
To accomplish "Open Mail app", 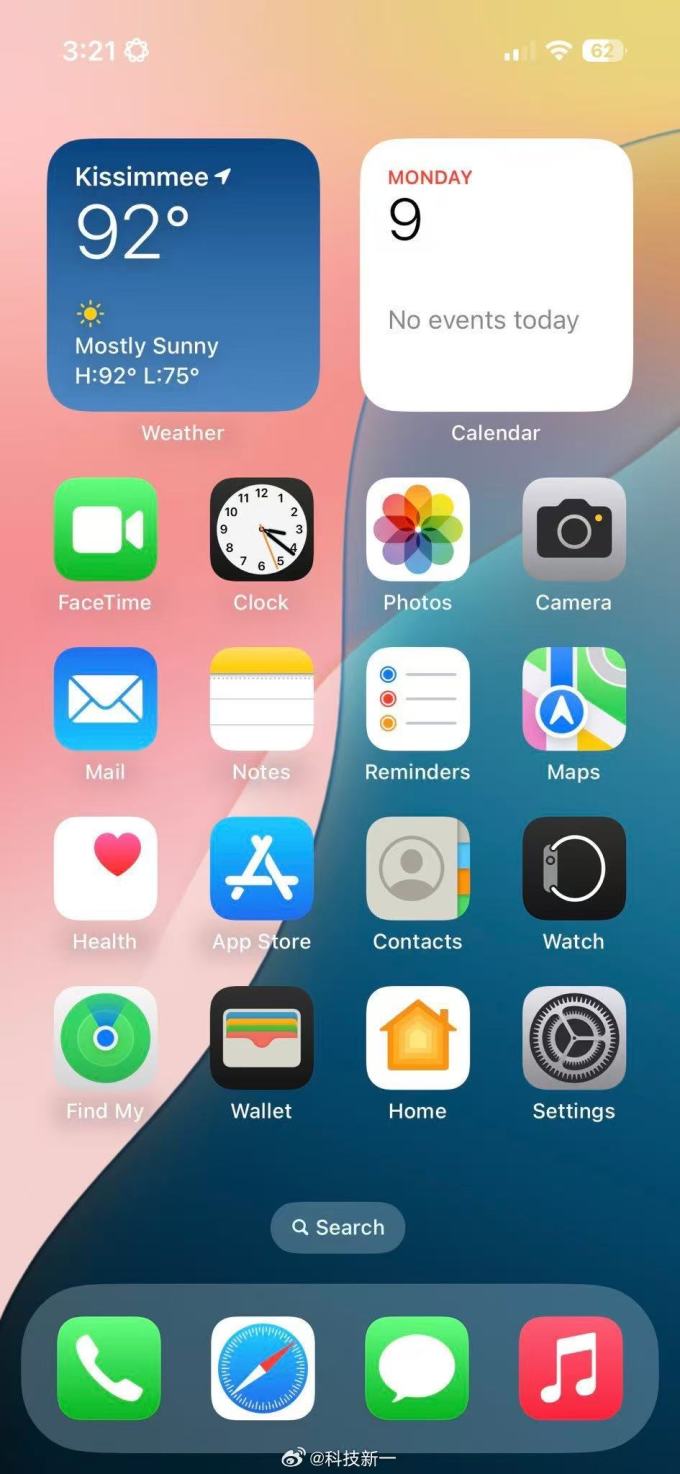I will (x=105, y=698).
